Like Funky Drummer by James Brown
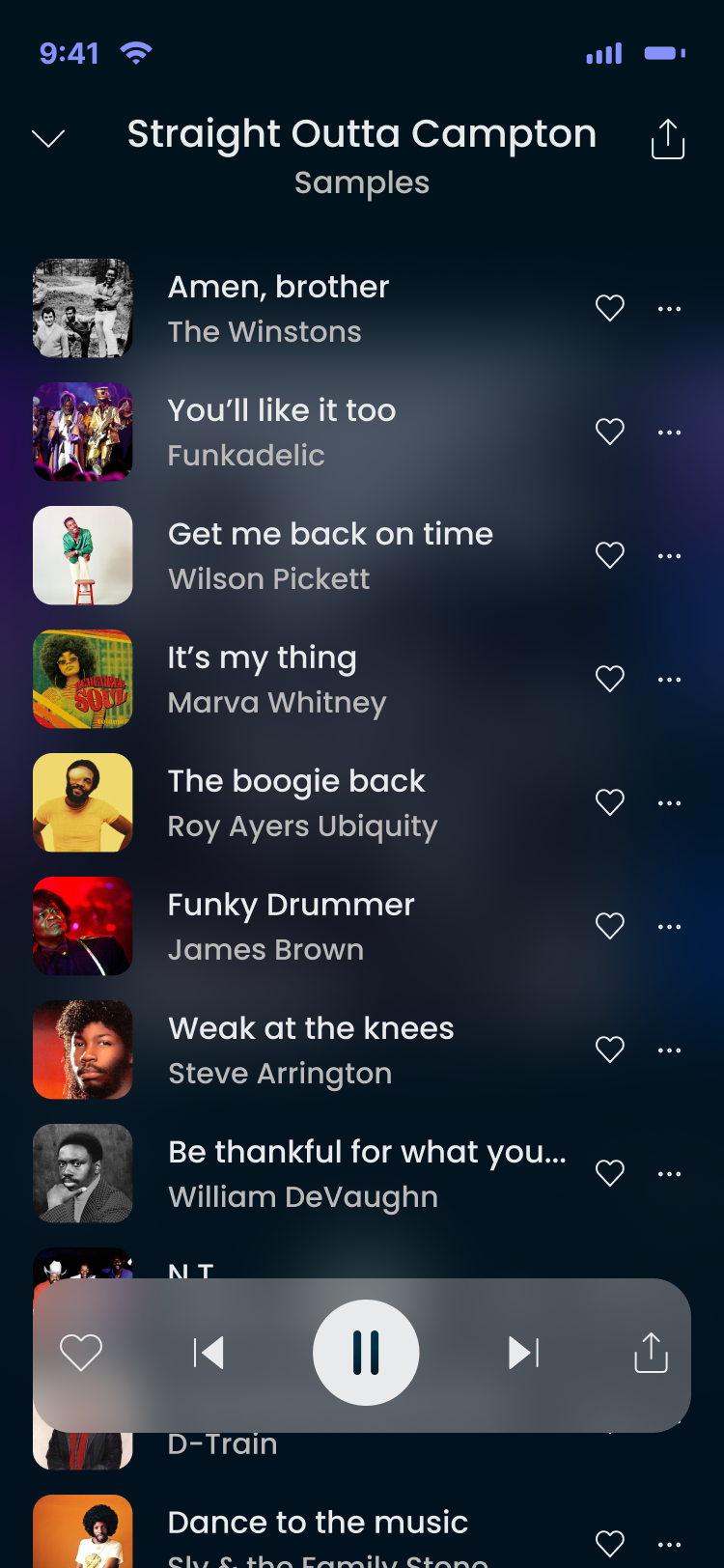724x1568 pixels. click(609, 926)
